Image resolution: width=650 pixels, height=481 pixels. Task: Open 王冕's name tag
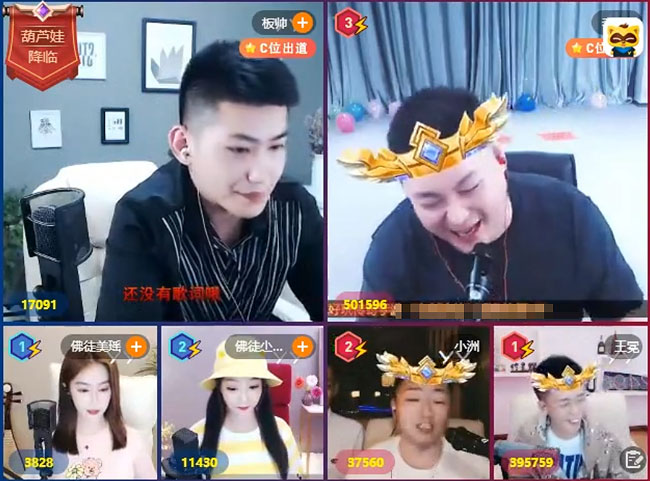(x=626, y=347)
